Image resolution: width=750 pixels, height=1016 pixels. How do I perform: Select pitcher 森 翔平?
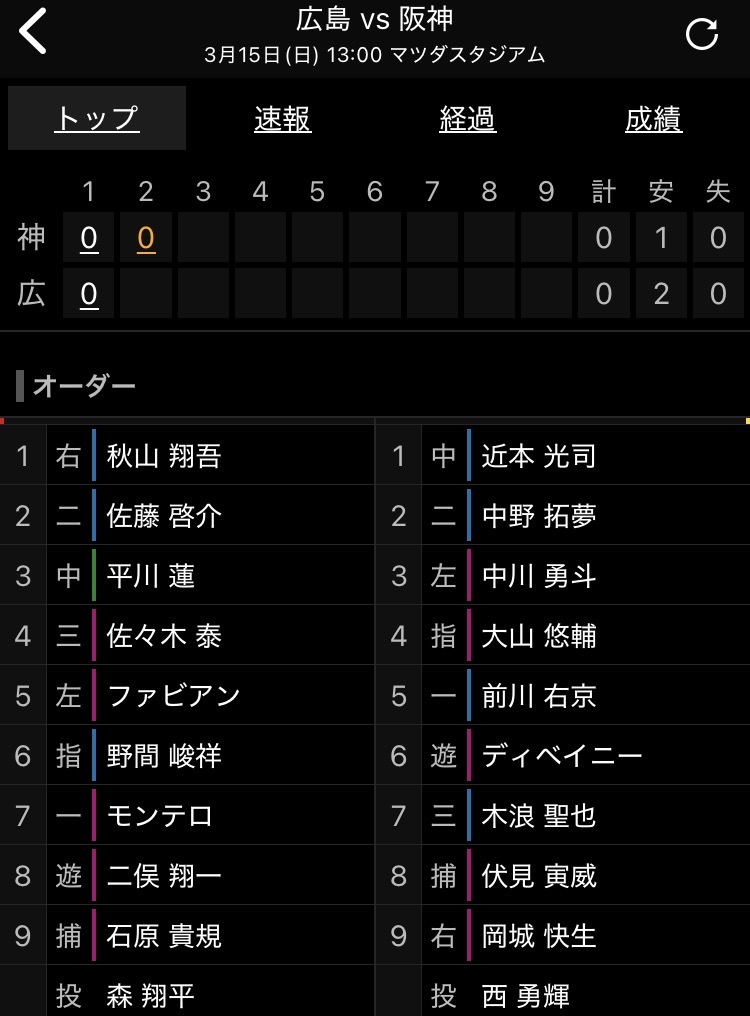tap(150, 995)
